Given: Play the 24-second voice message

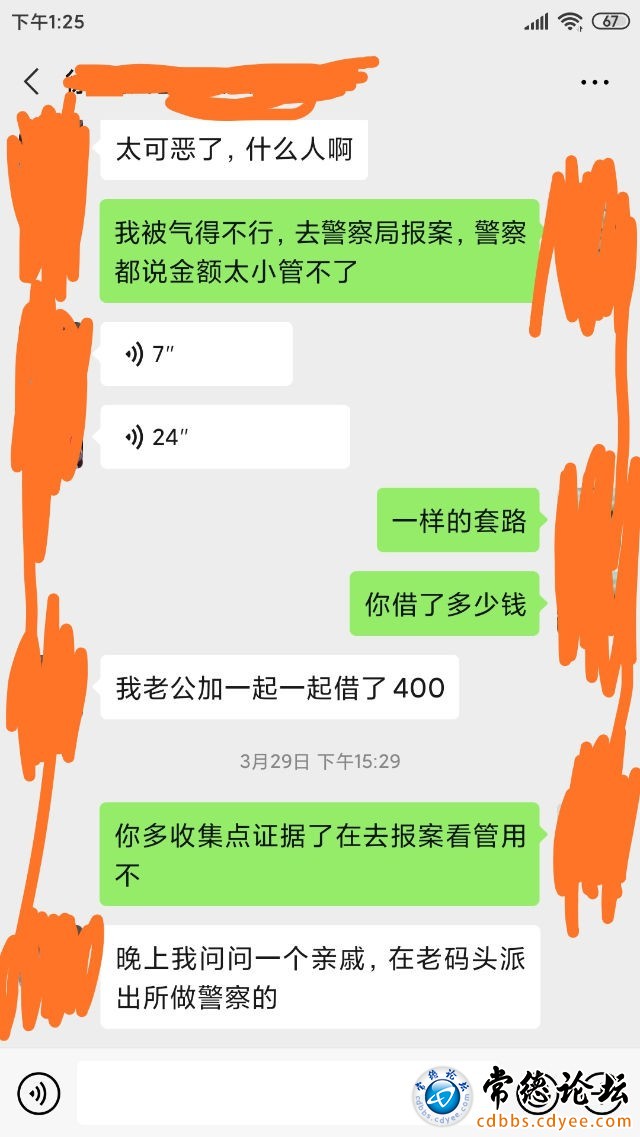Looking at the screenshot, I should pos(224,437).
